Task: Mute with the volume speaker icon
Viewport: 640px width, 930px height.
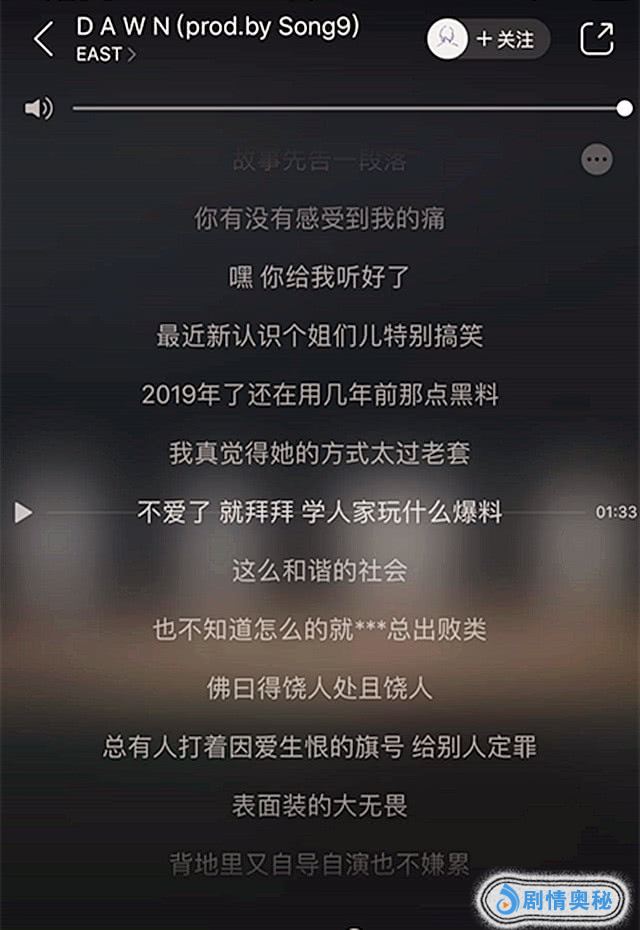Action: pyautogui.click(x=38, y=108)
